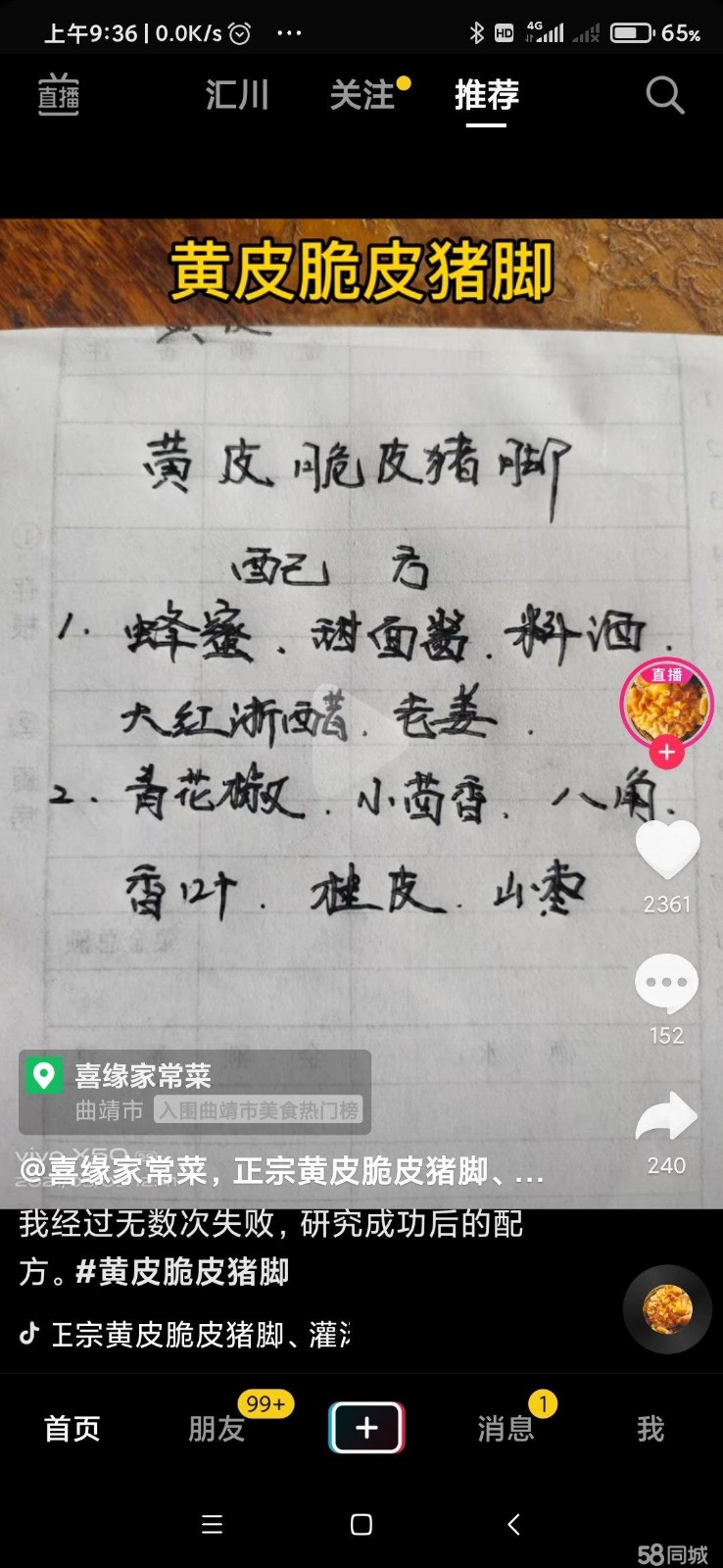The image size is (723, 1568).
Task: Open the search magnifier
Action: pyautogui.click(x=665, y=95)
